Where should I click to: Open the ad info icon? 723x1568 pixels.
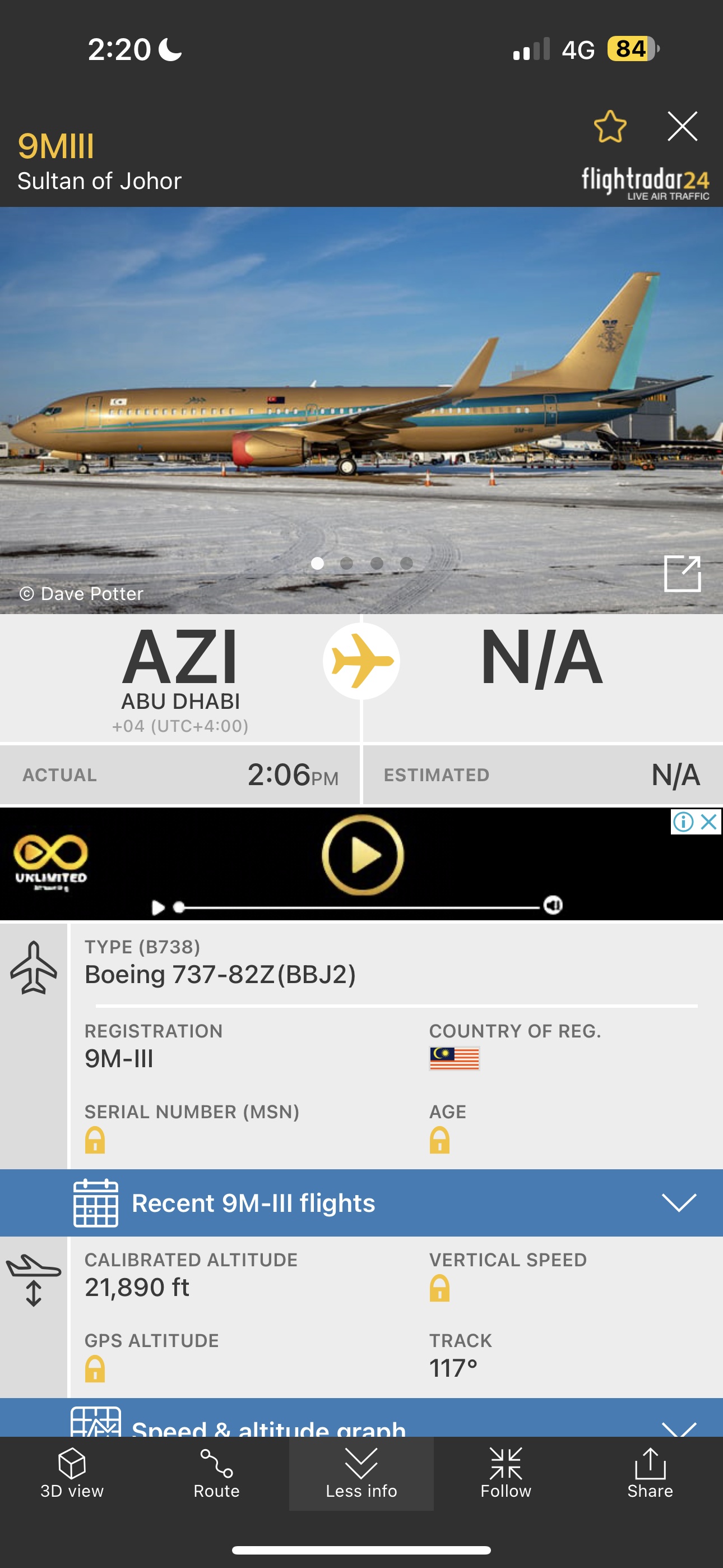click(x=683, y=822)
